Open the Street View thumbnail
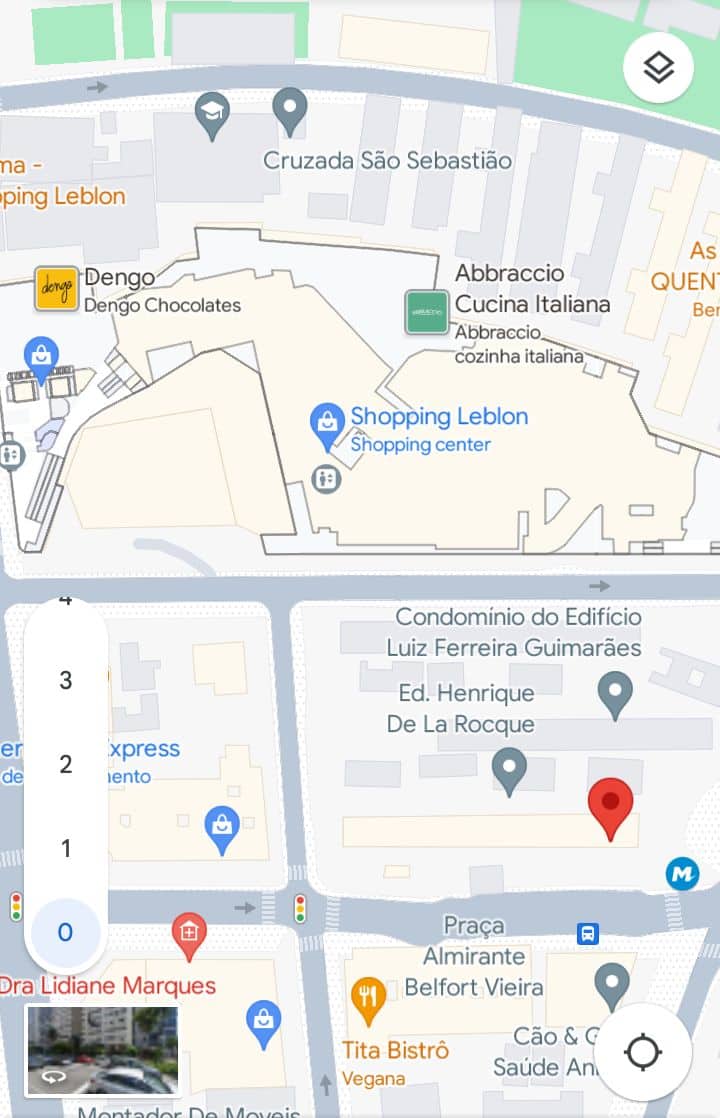The height and width of the screenshot is (1118, 720). 102,1049
